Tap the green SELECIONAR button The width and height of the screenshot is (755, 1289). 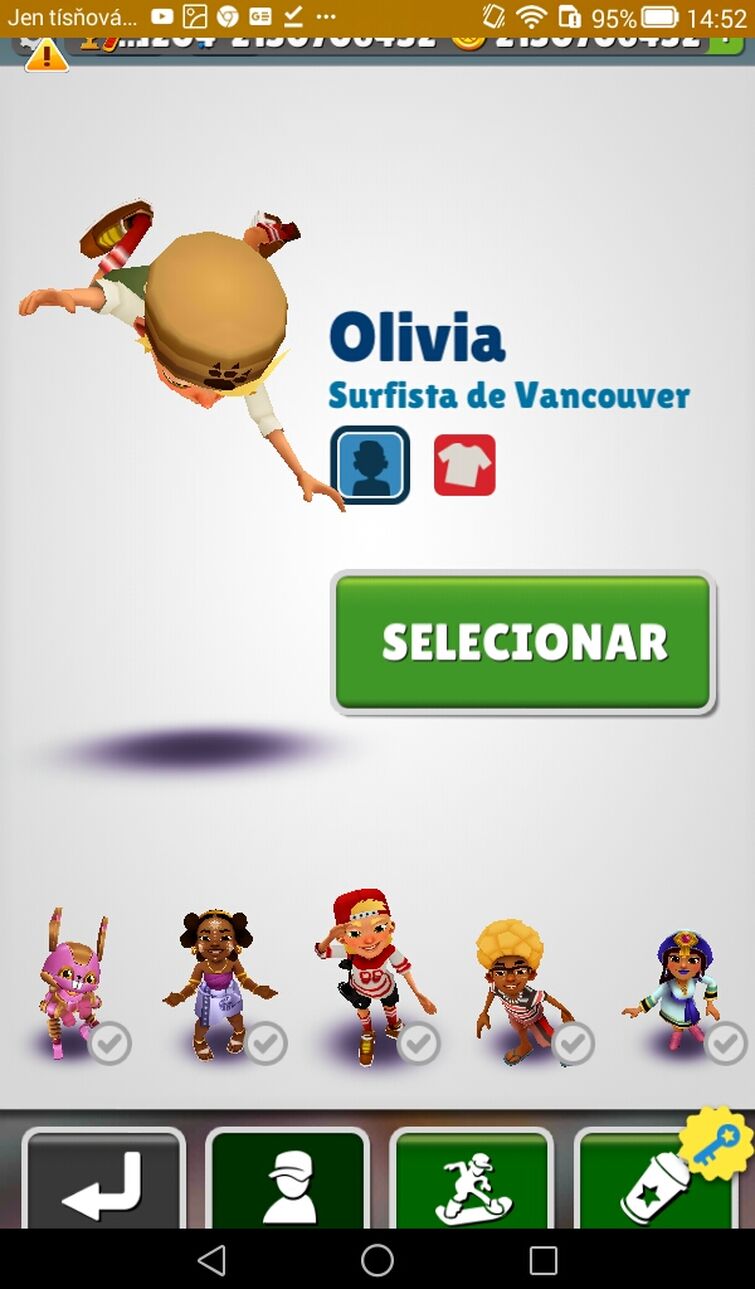[523, 642]
